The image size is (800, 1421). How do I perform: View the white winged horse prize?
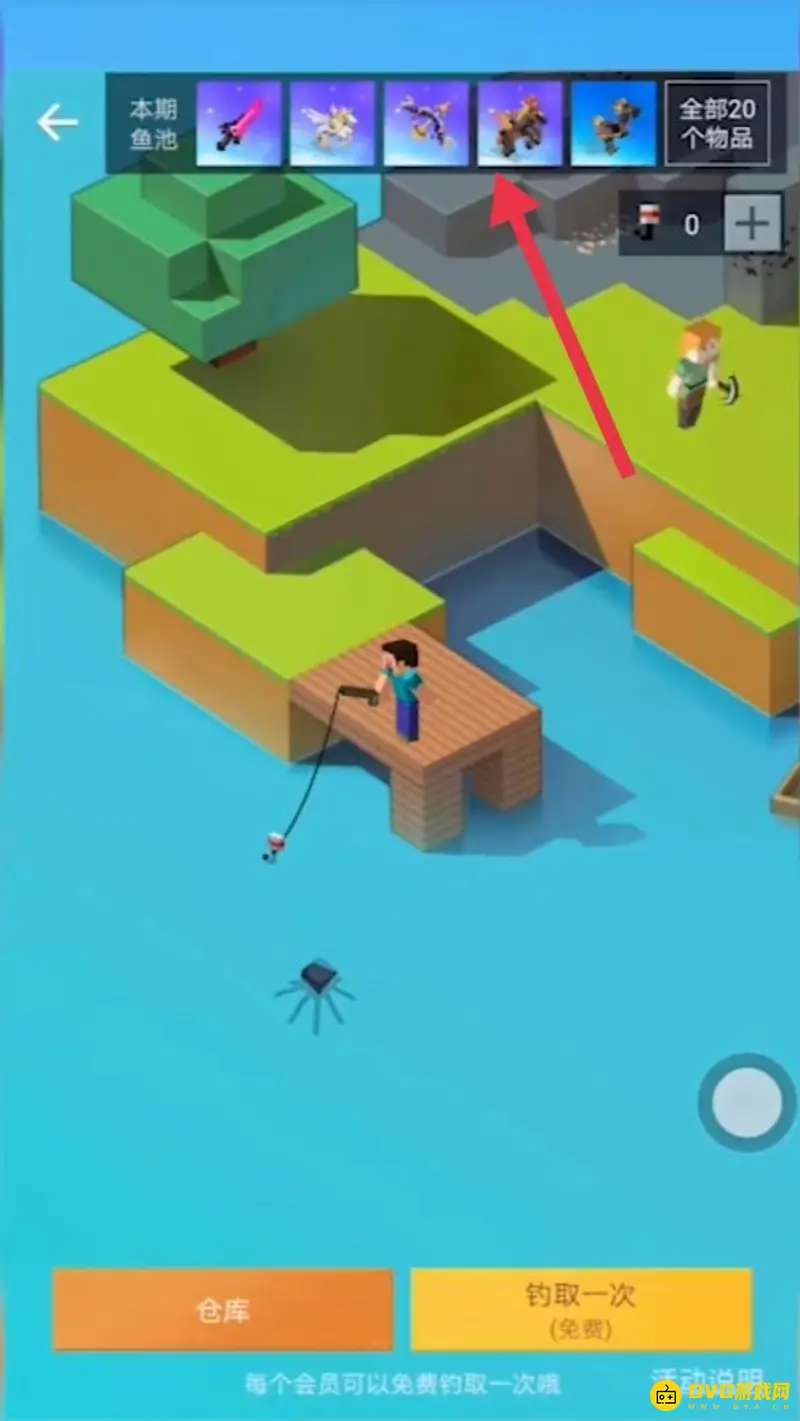[333, 124]
